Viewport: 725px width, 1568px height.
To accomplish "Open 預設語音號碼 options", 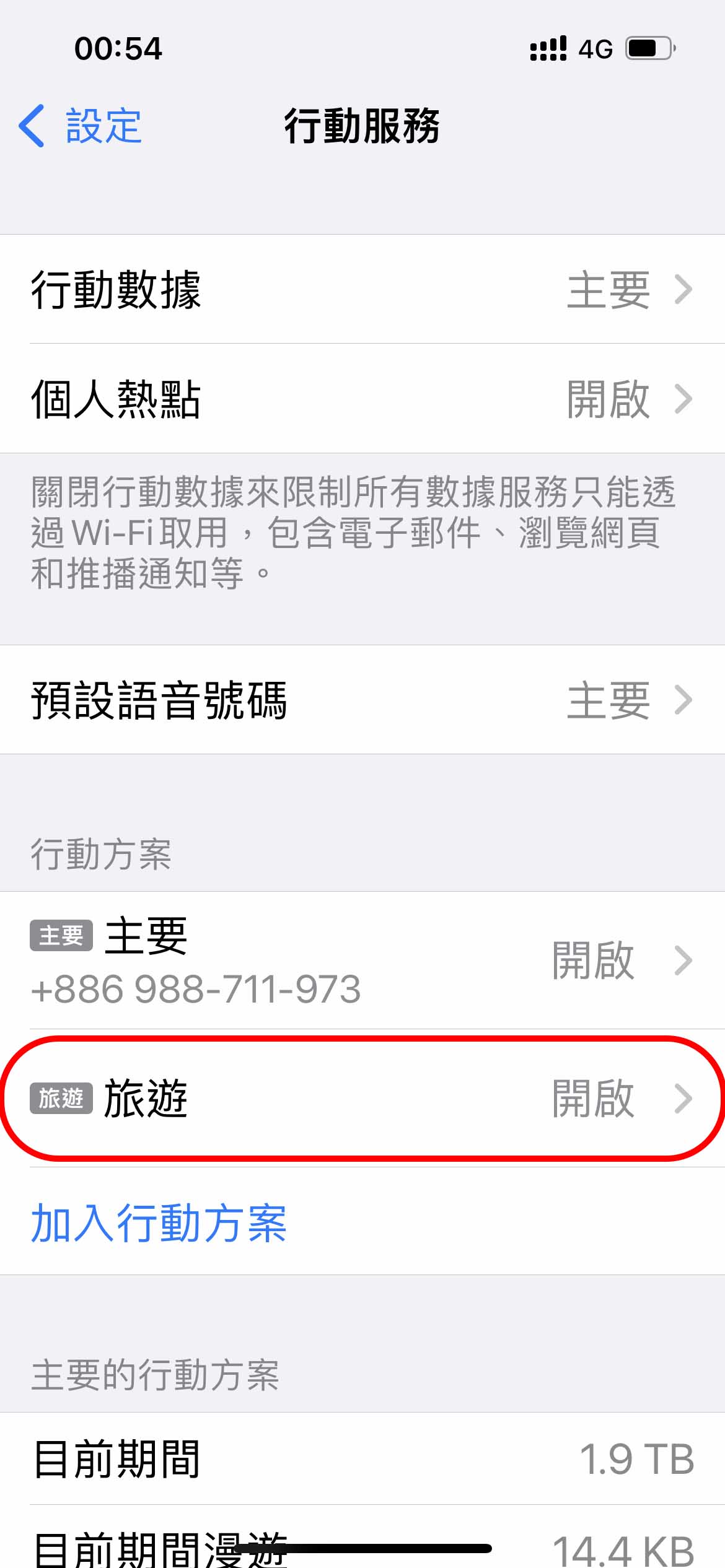I will tap(362, 700).
